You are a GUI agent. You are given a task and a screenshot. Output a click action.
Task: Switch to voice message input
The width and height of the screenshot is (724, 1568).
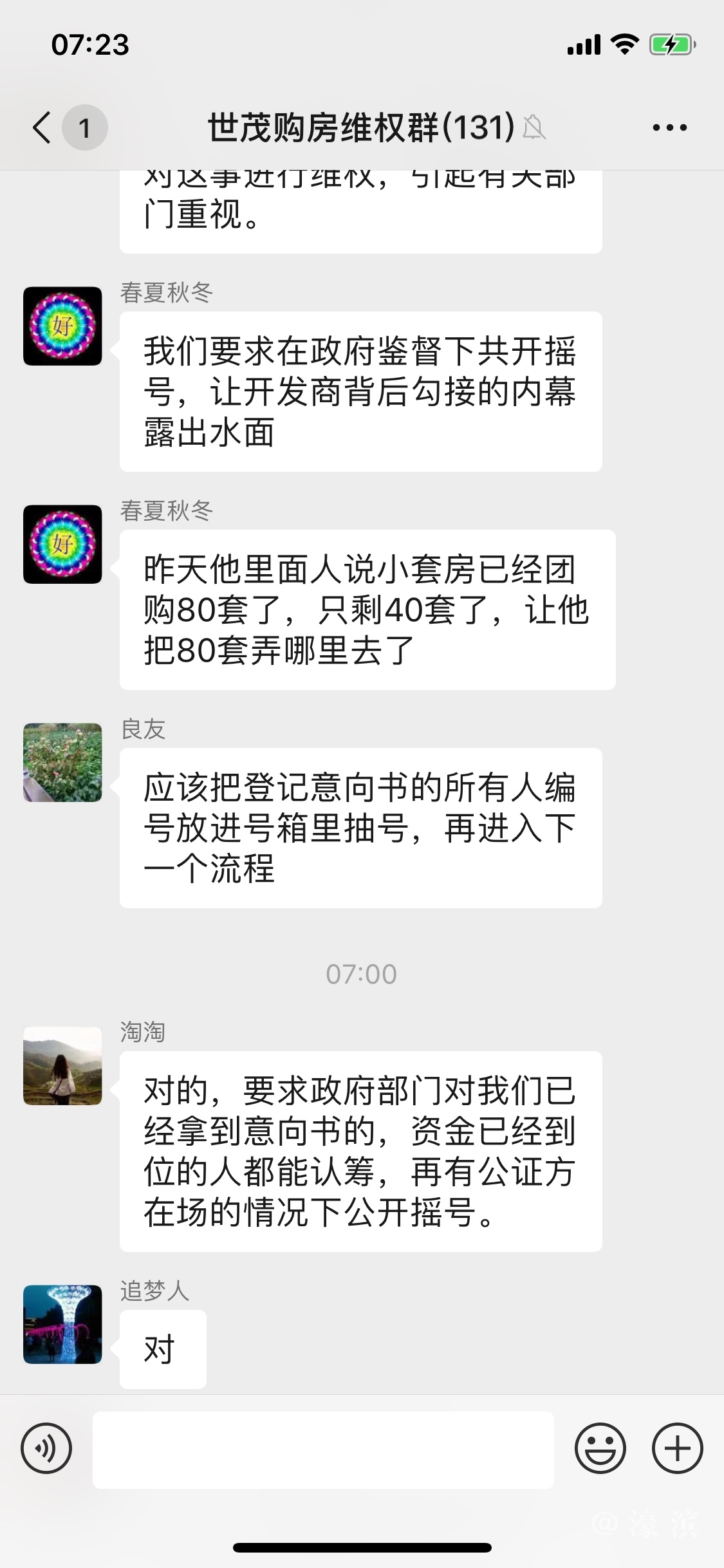click(46, 1449)
